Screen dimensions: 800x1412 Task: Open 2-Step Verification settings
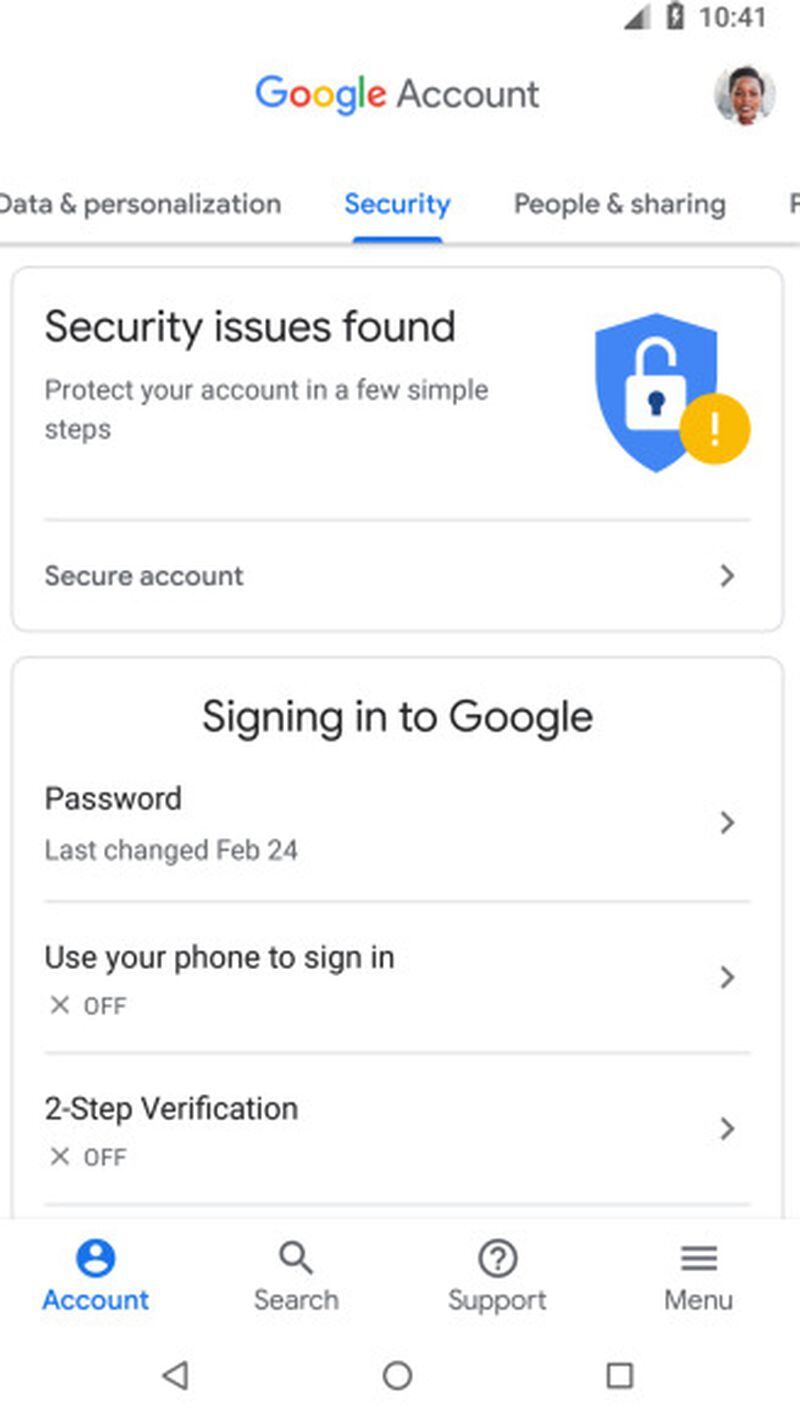click(397, 1129)
